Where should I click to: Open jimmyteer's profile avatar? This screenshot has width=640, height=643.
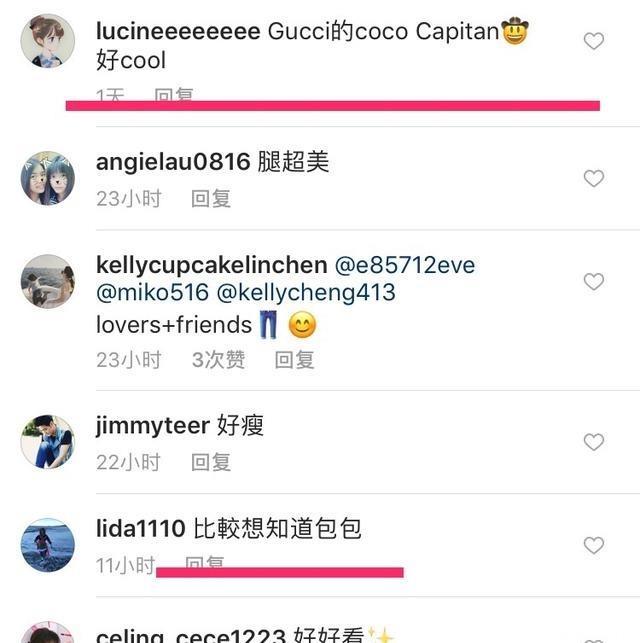48,442
